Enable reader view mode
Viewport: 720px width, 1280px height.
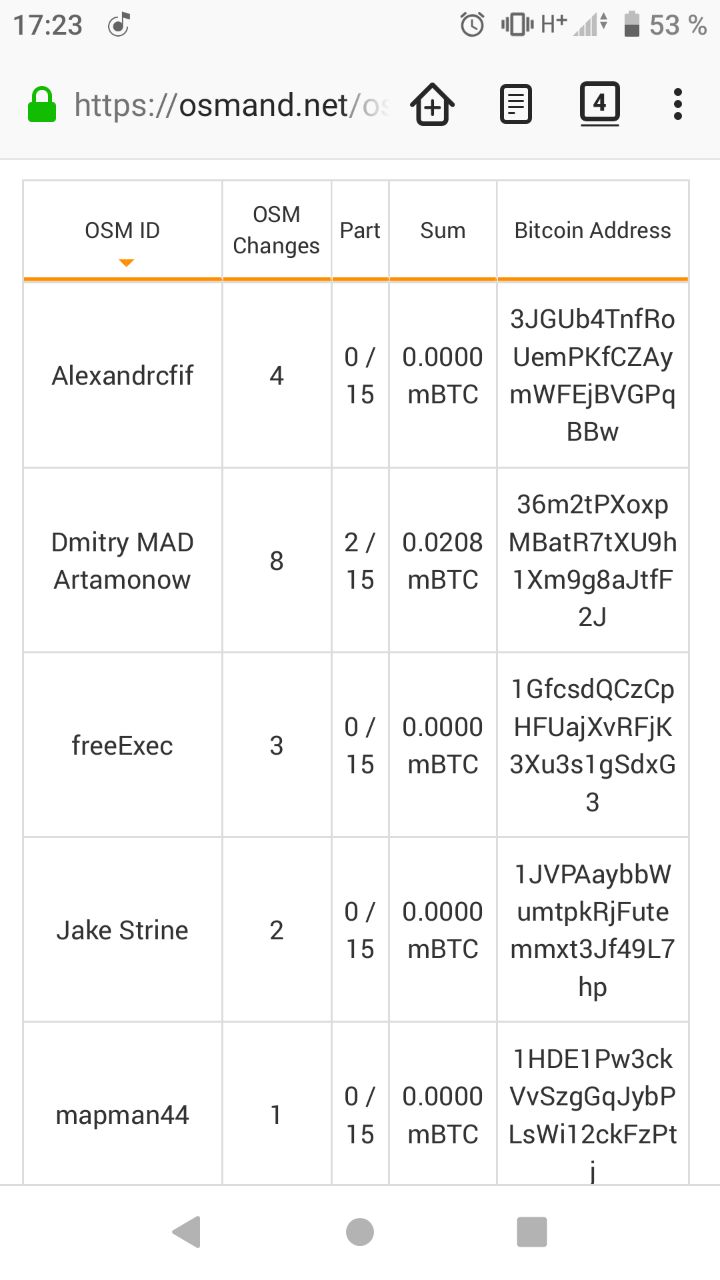[516, 104]
